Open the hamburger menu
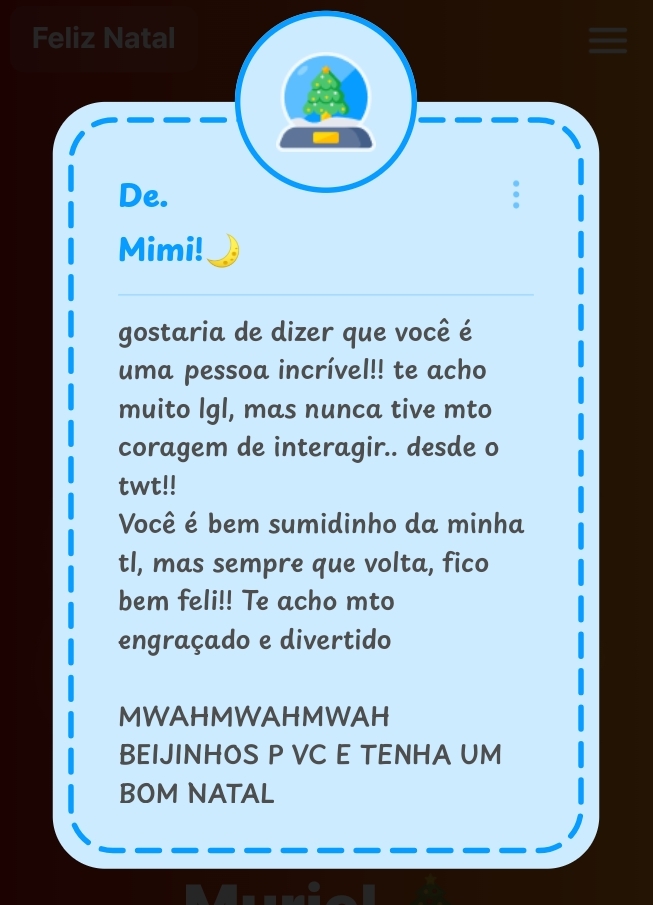 point(608,41)
